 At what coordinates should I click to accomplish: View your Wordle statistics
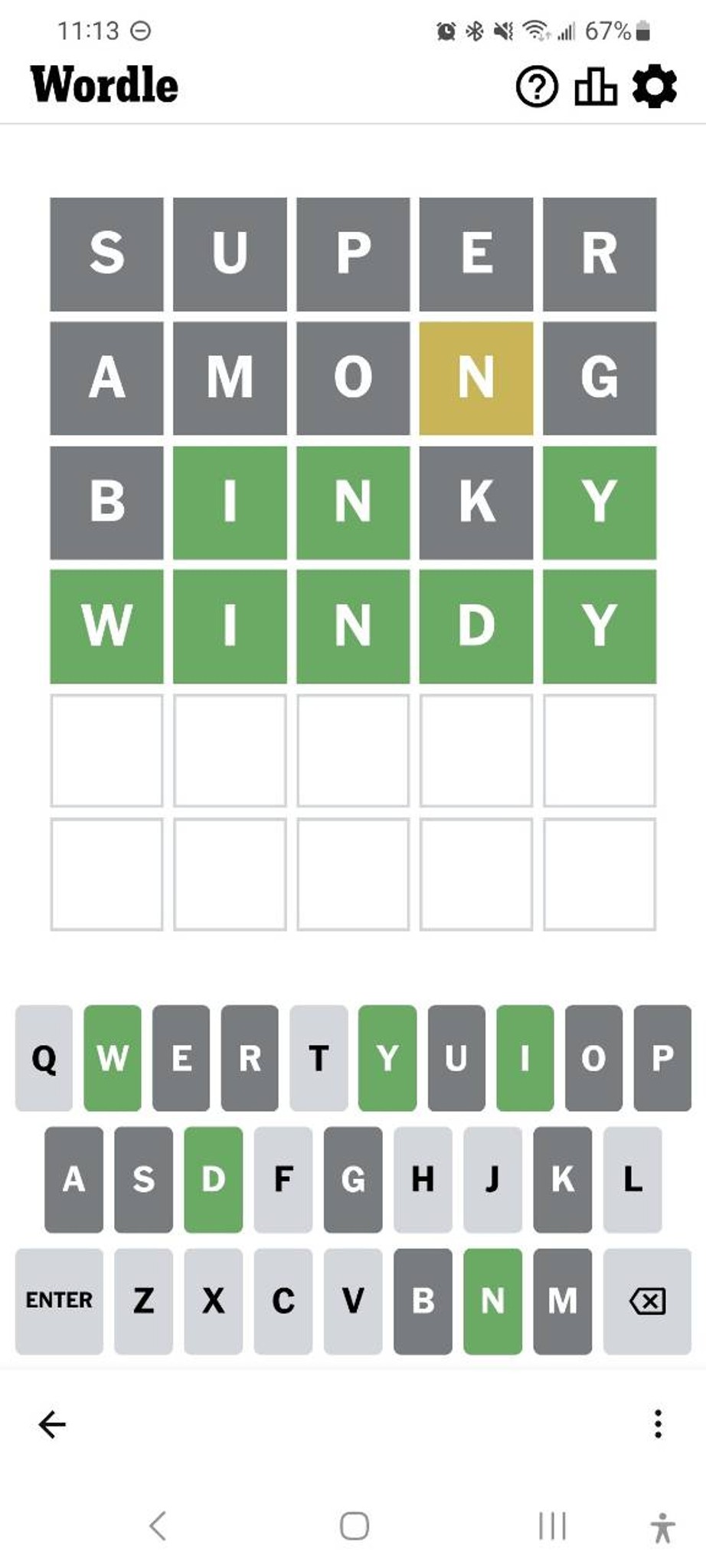[595, 86]
